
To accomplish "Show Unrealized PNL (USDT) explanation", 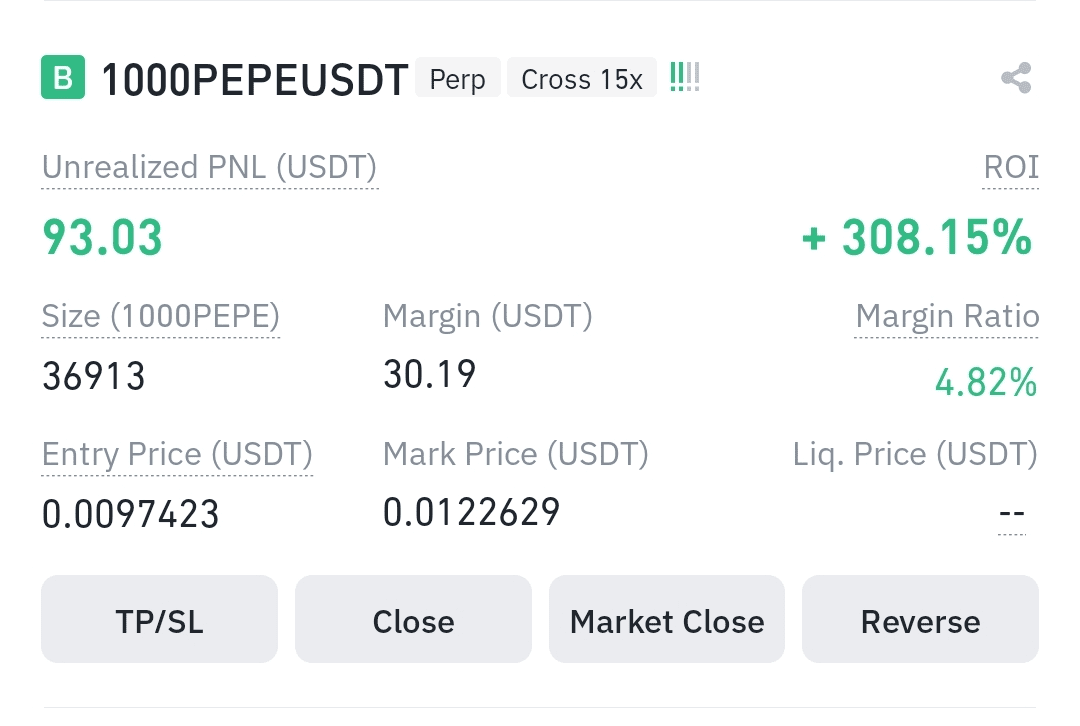I will [209, 167].
